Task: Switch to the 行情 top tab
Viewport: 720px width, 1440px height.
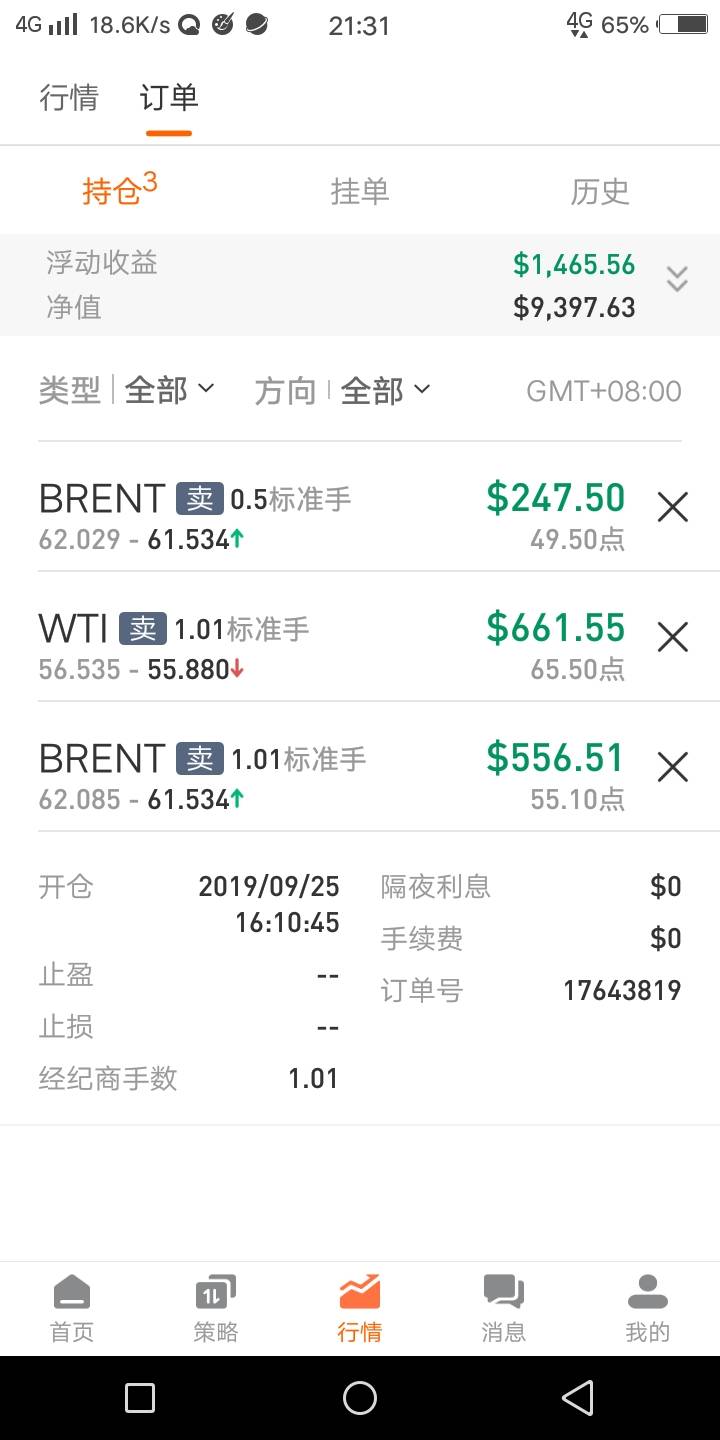Action: 69,98
